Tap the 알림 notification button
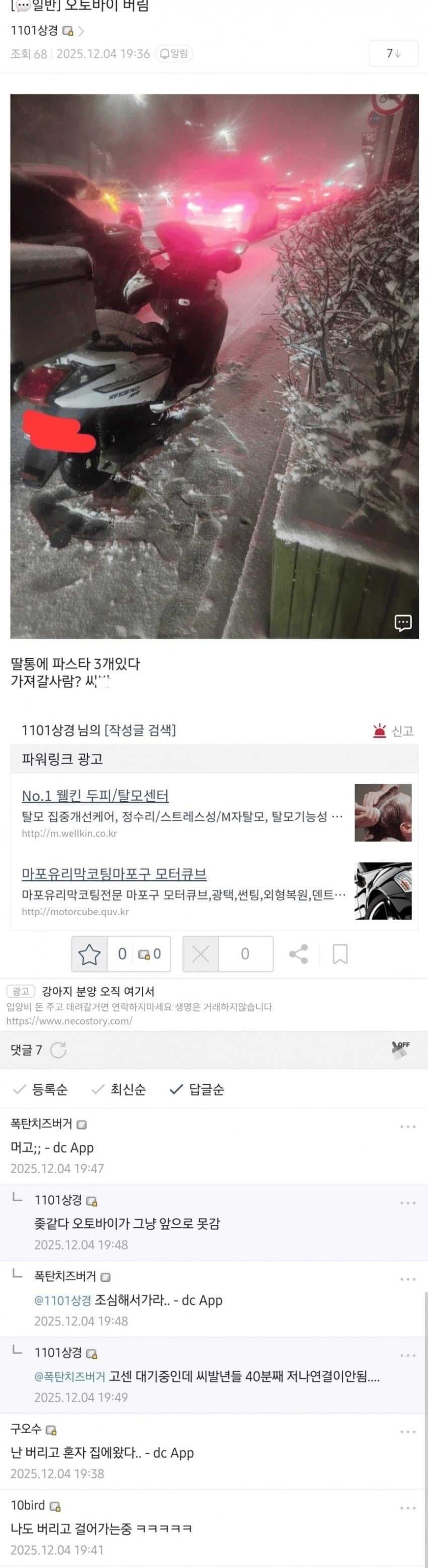The height and width of the screenshot is (1568, 428). pyautogui.click(x=174, y=53)
